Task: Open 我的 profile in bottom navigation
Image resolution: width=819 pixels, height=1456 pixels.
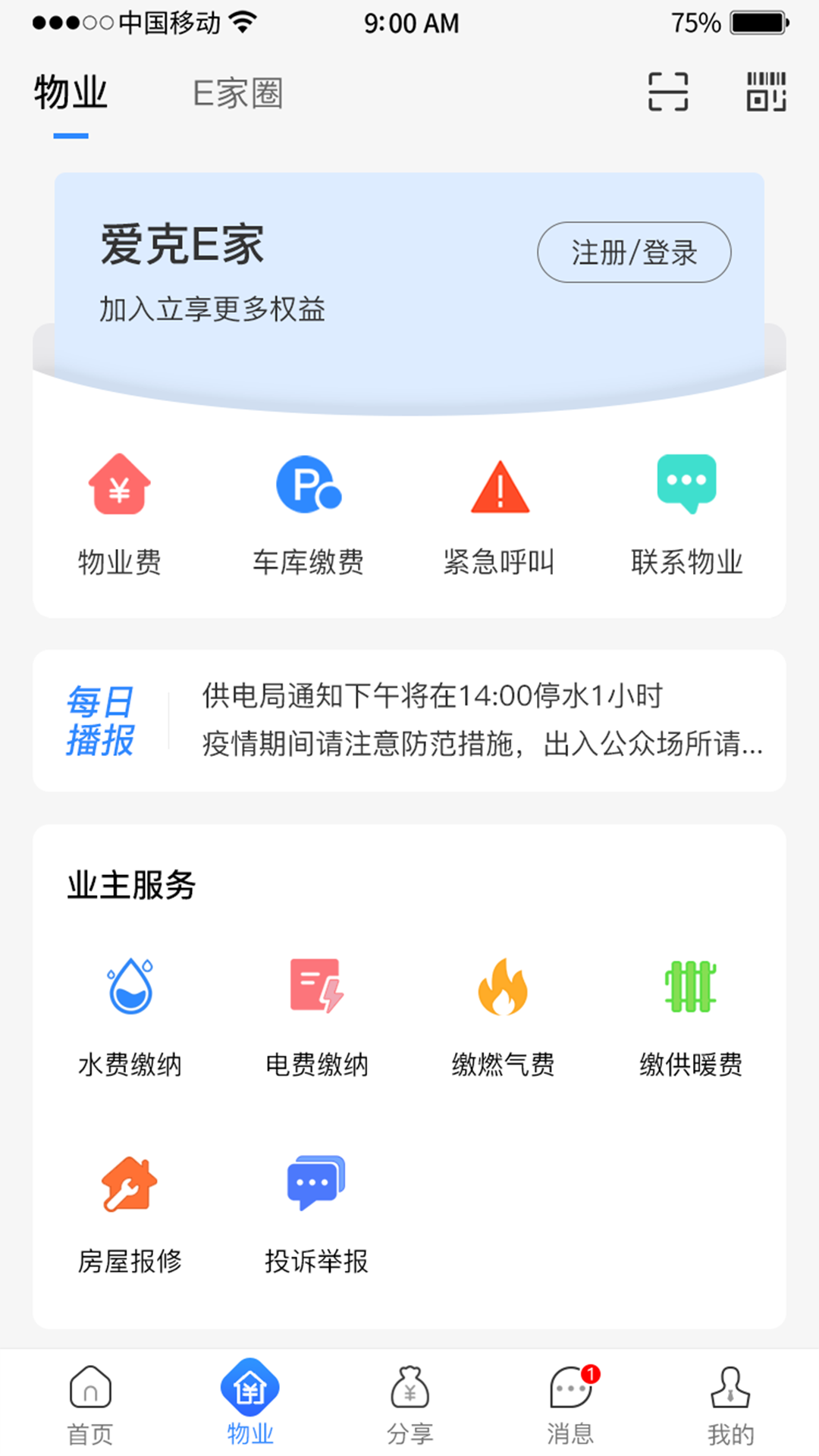Action: [x=728, y=1407]
